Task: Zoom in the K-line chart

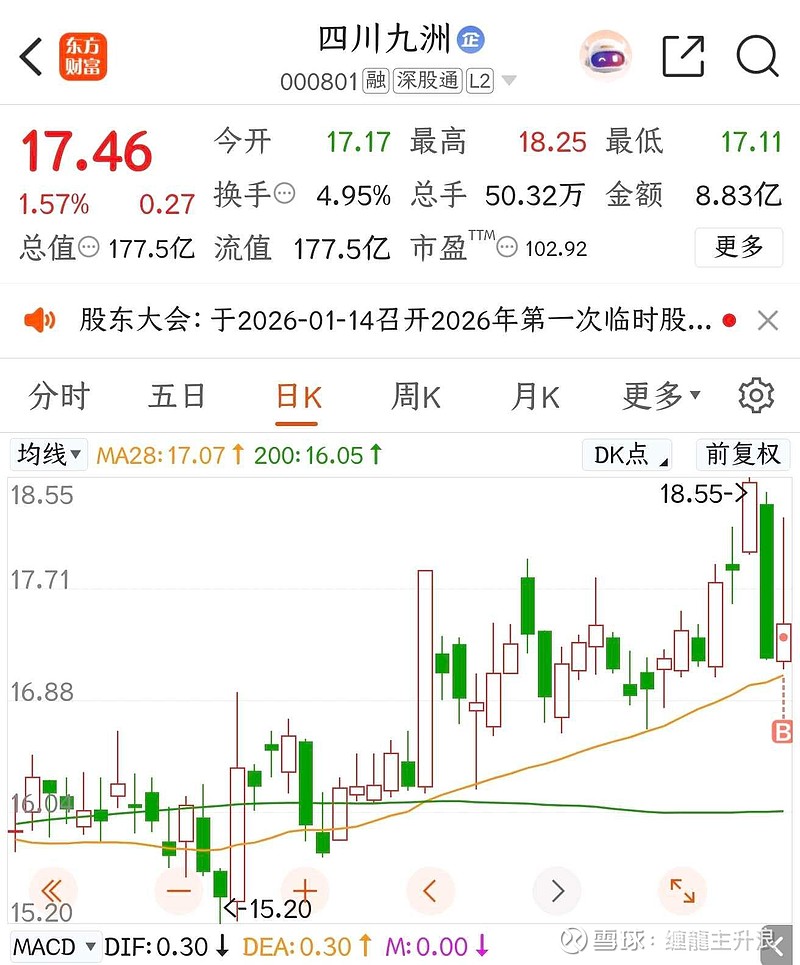Action: [305, 890]
